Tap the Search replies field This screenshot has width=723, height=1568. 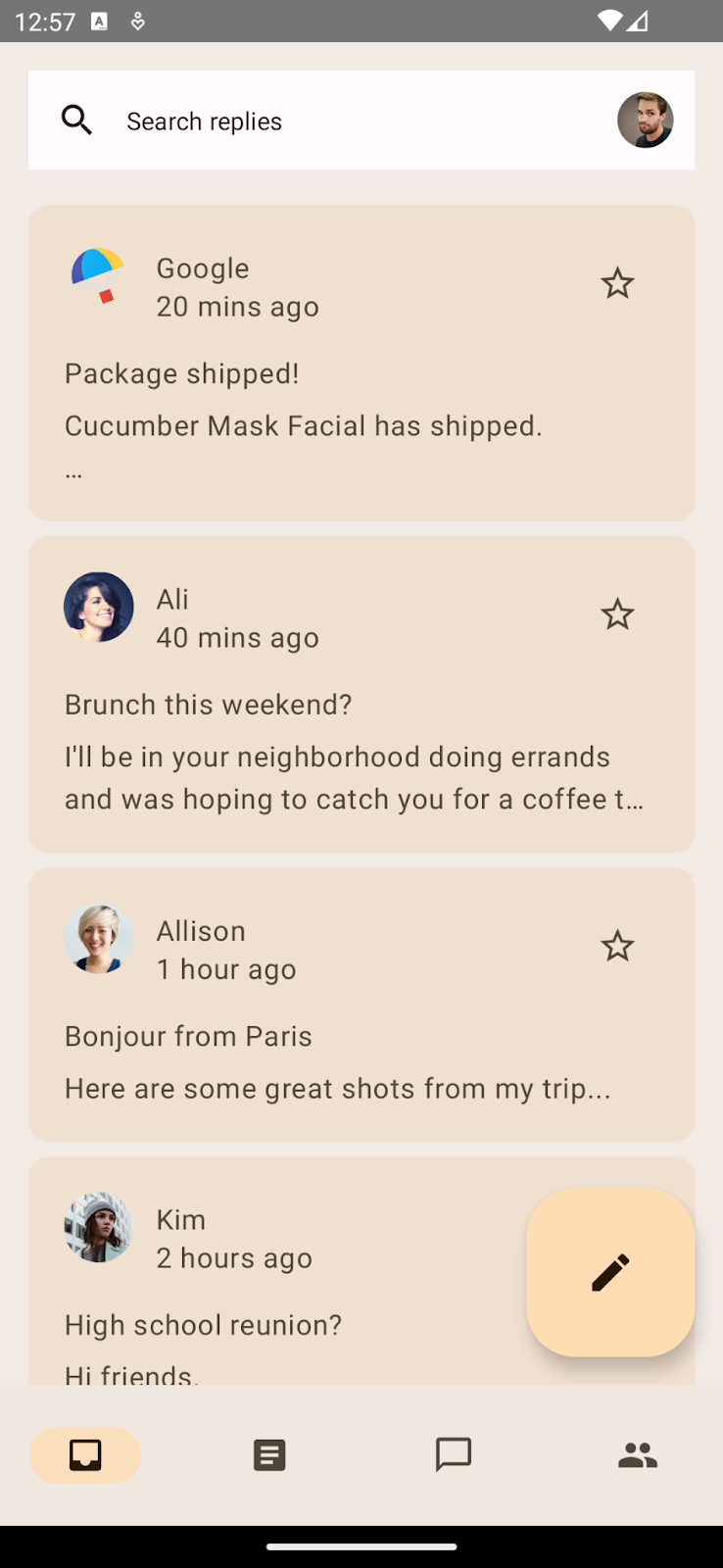pos(333,121)
